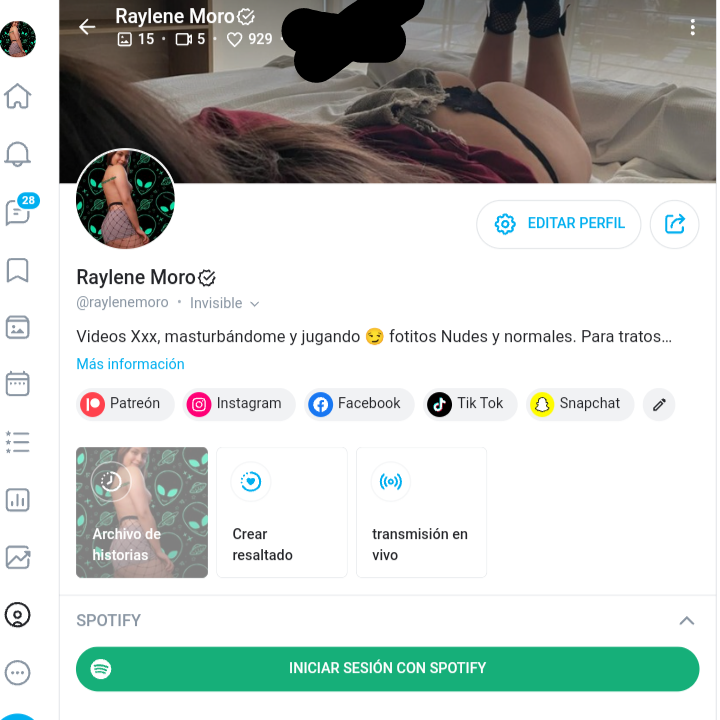This screenshot has height=720, width=720.
Task: Open the Tik Tok social chip
Action: [469, 404]
